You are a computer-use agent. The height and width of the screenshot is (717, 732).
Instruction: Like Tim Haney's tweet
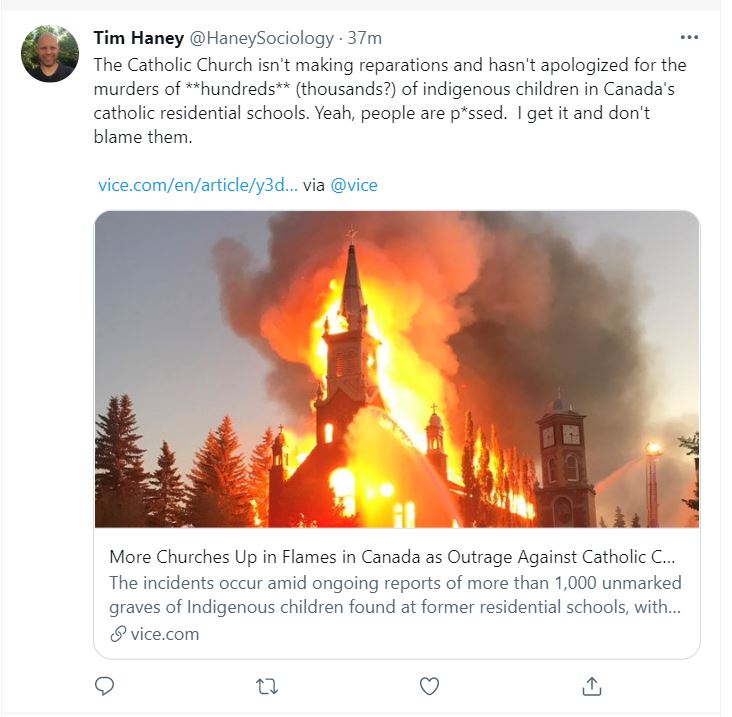click(x=429, y=686)
